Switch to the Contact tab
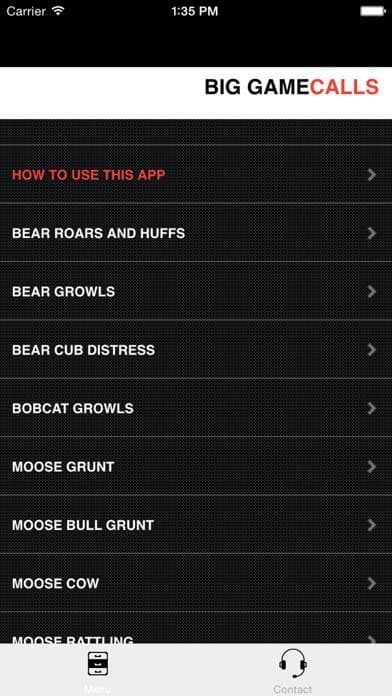The width and height of the screenshot is (392, 696). [x=293, y=670]
